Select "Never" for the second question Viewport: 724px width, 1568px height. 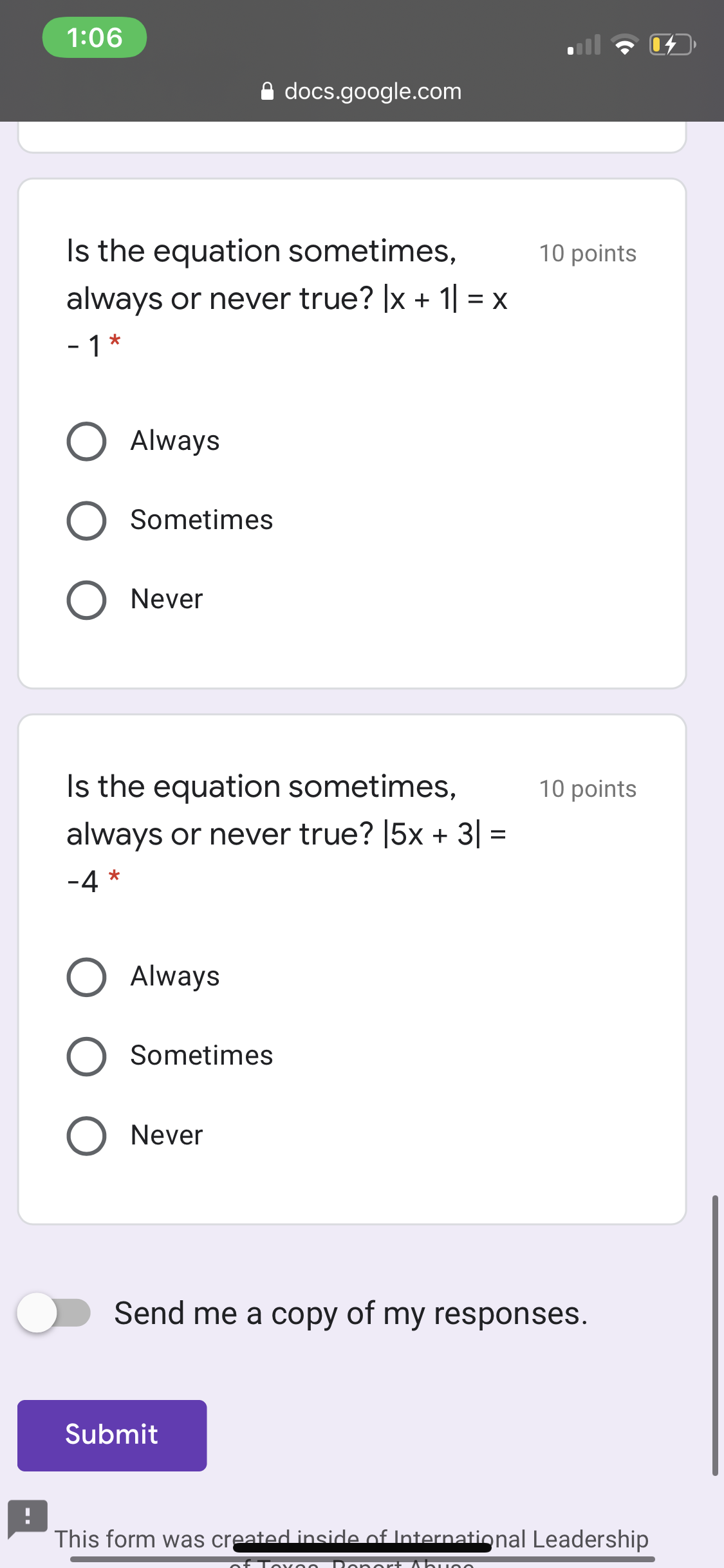point(86,1135)
